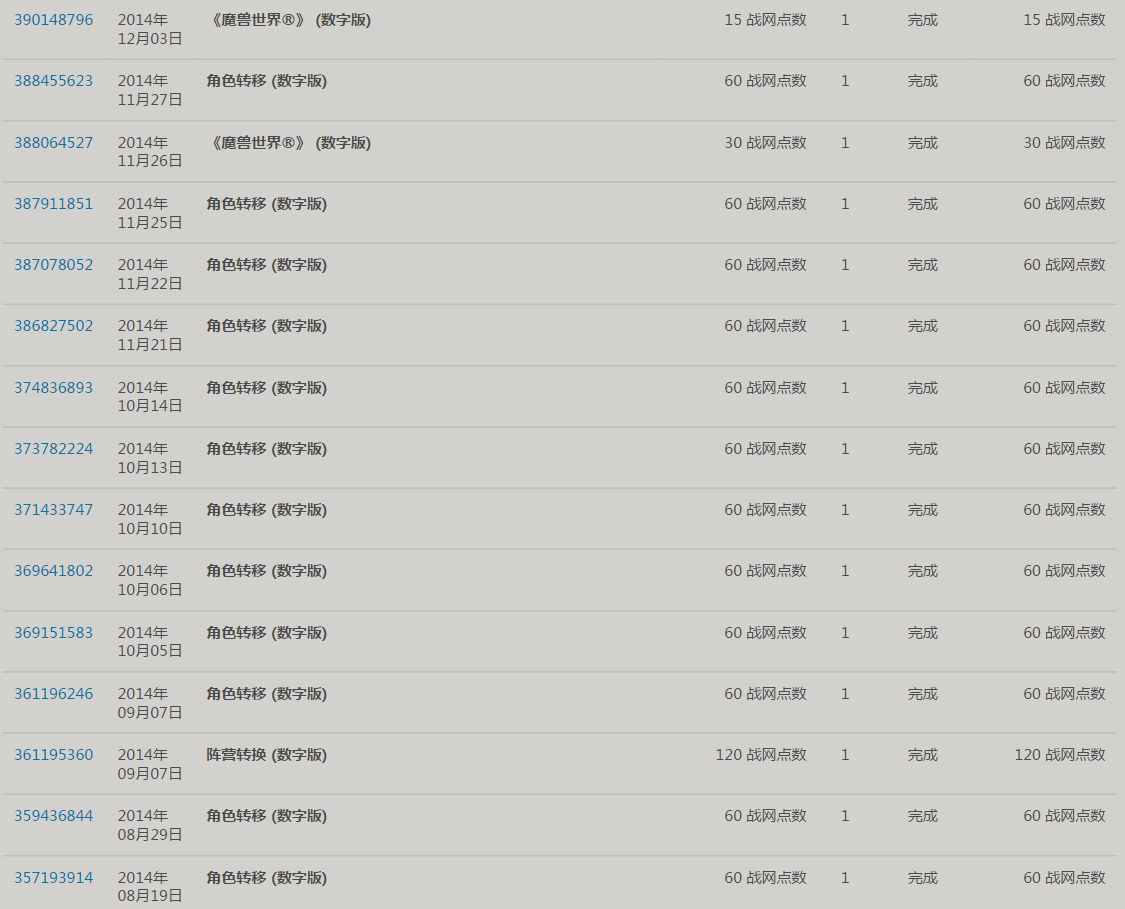Open faction change order 361195360
Viewport: 1125px width, 909px height.
[x=54, y=755]
